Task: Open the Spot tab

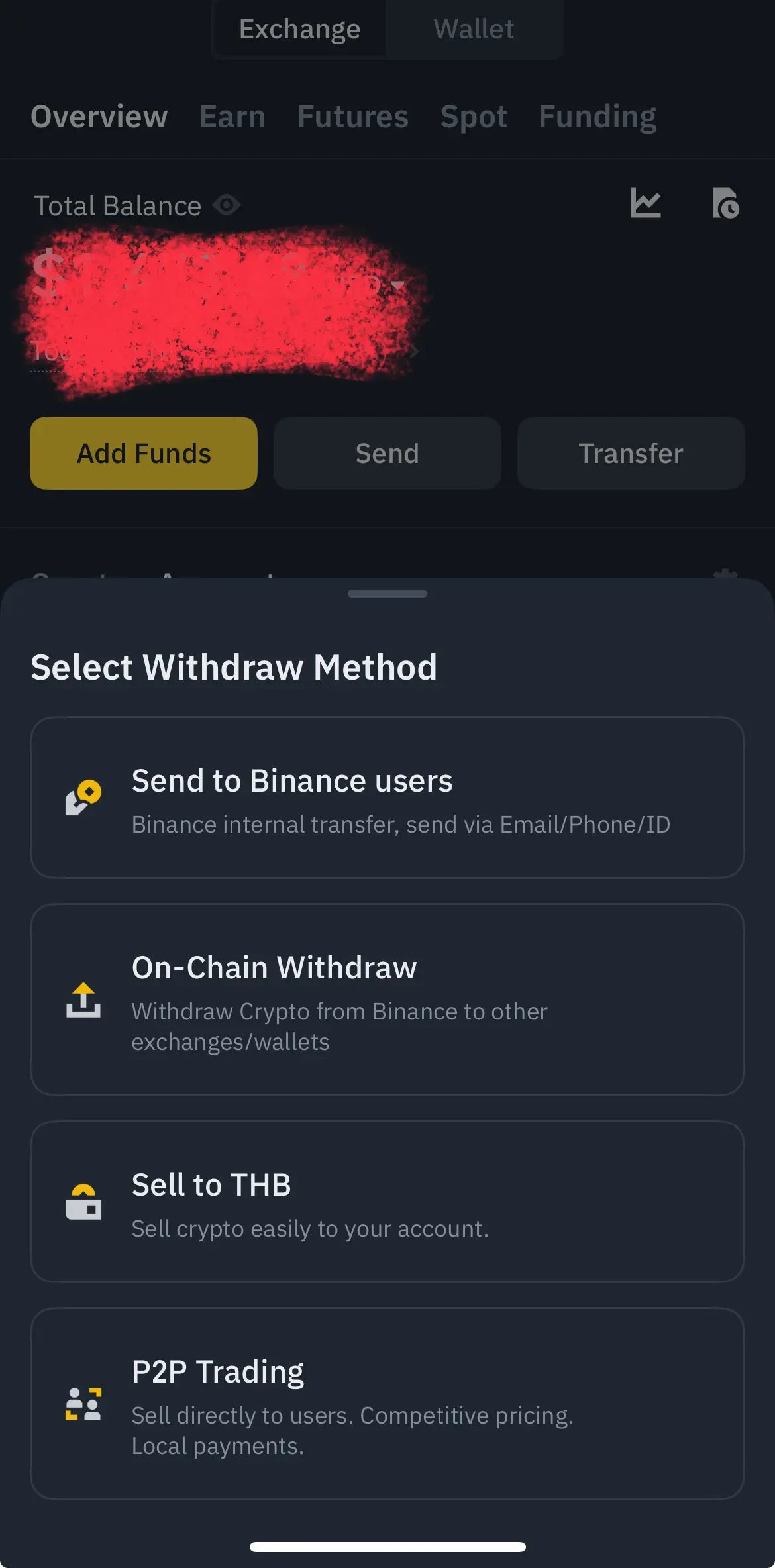Action: (x=474, y=117)
